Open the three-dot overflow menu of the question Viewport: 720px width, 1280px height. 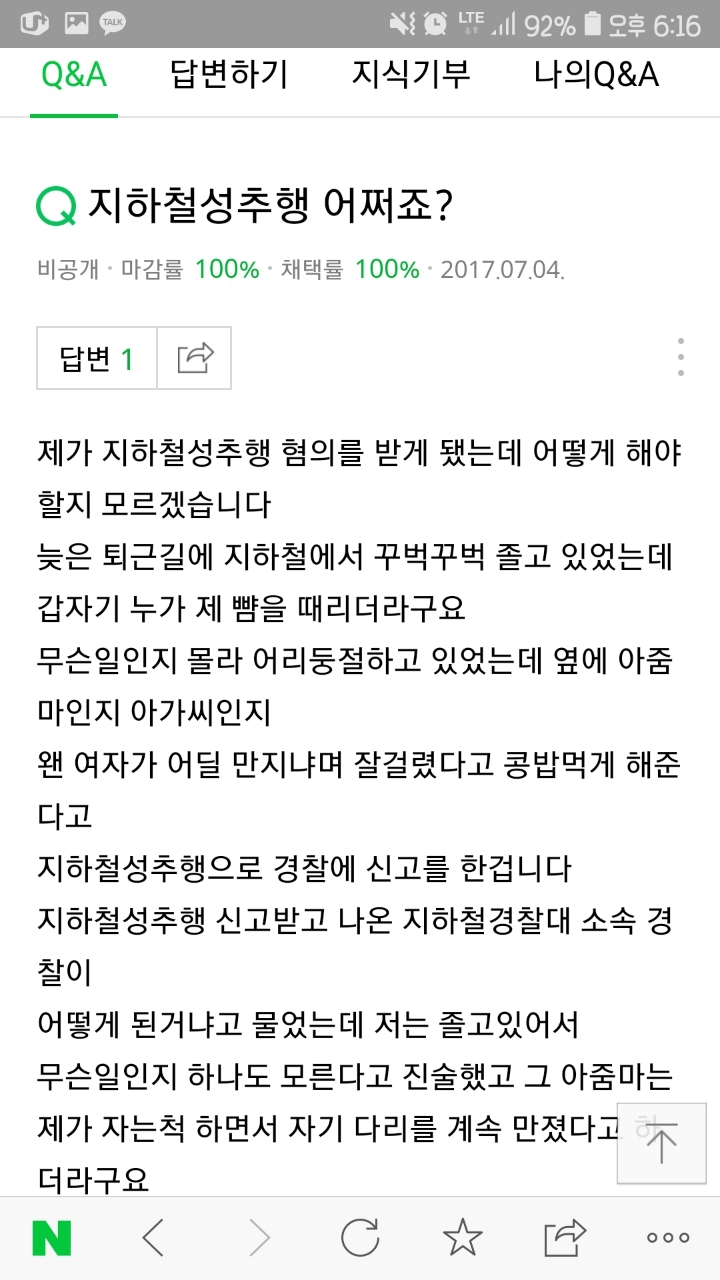(681, 357)
